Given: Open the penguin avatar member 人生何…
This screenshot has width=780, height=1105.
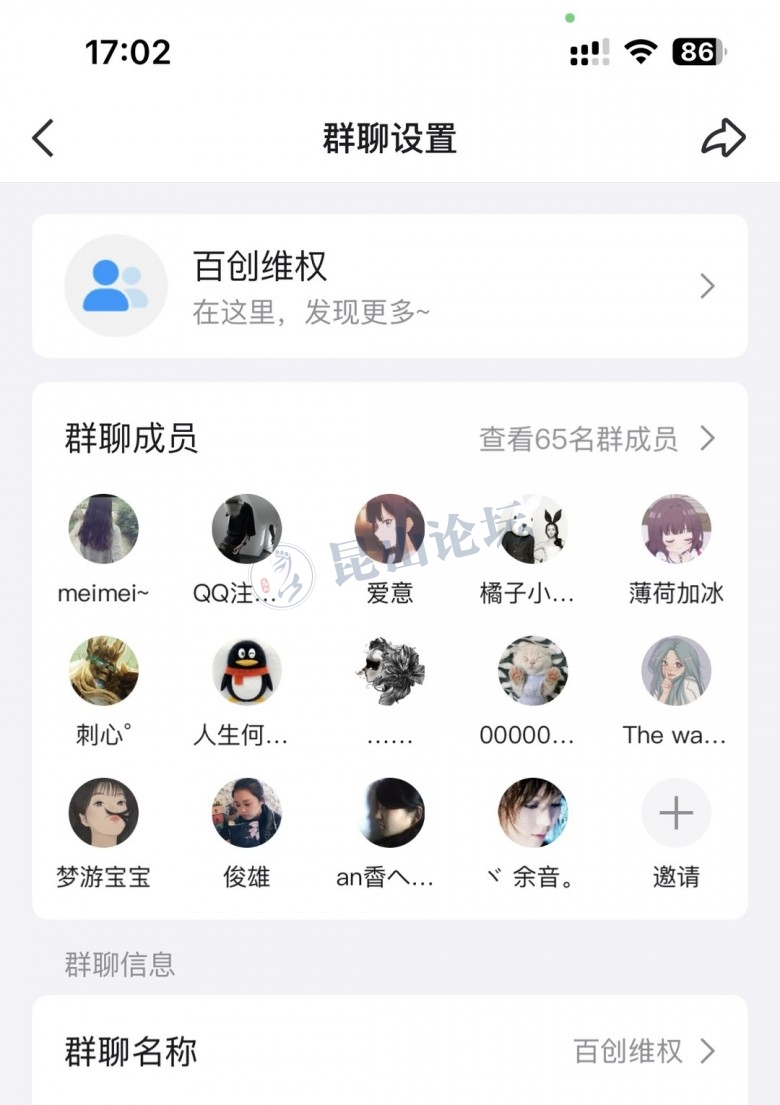Looking at the screenshot, I should 246,671.
